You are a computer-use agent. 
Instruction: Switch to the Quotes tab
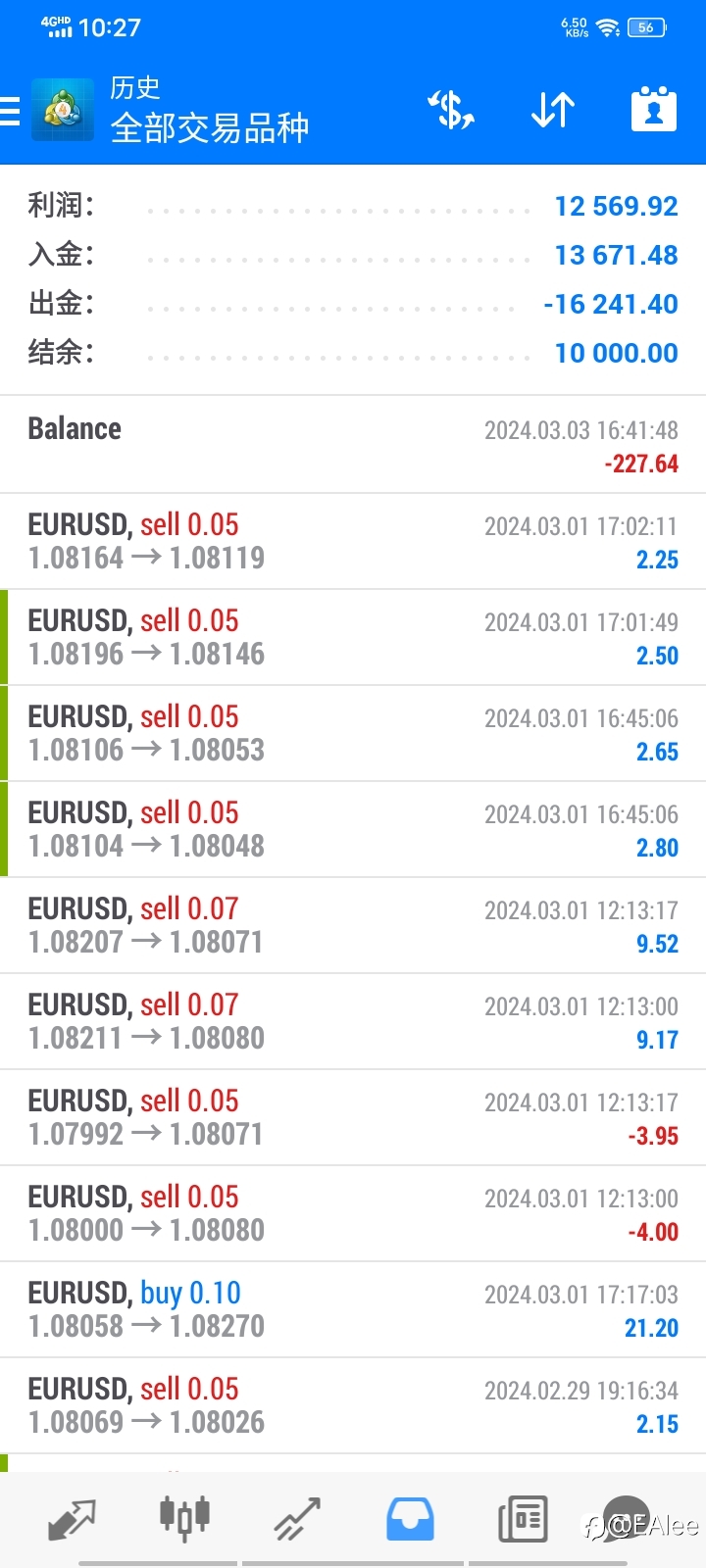[72, 1518]
